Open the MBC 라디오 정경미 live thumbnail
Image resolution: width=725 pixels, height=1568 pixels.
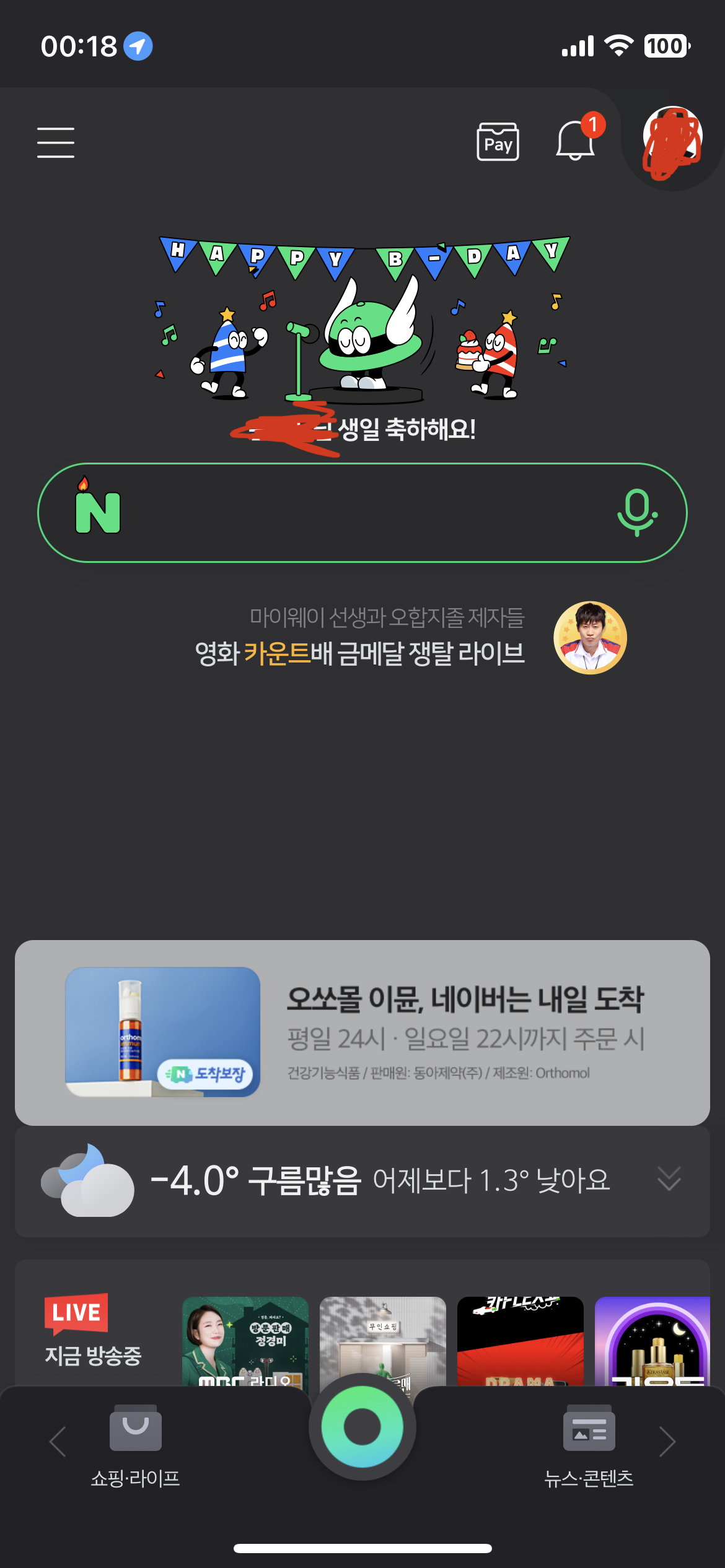pos(245,1341)
